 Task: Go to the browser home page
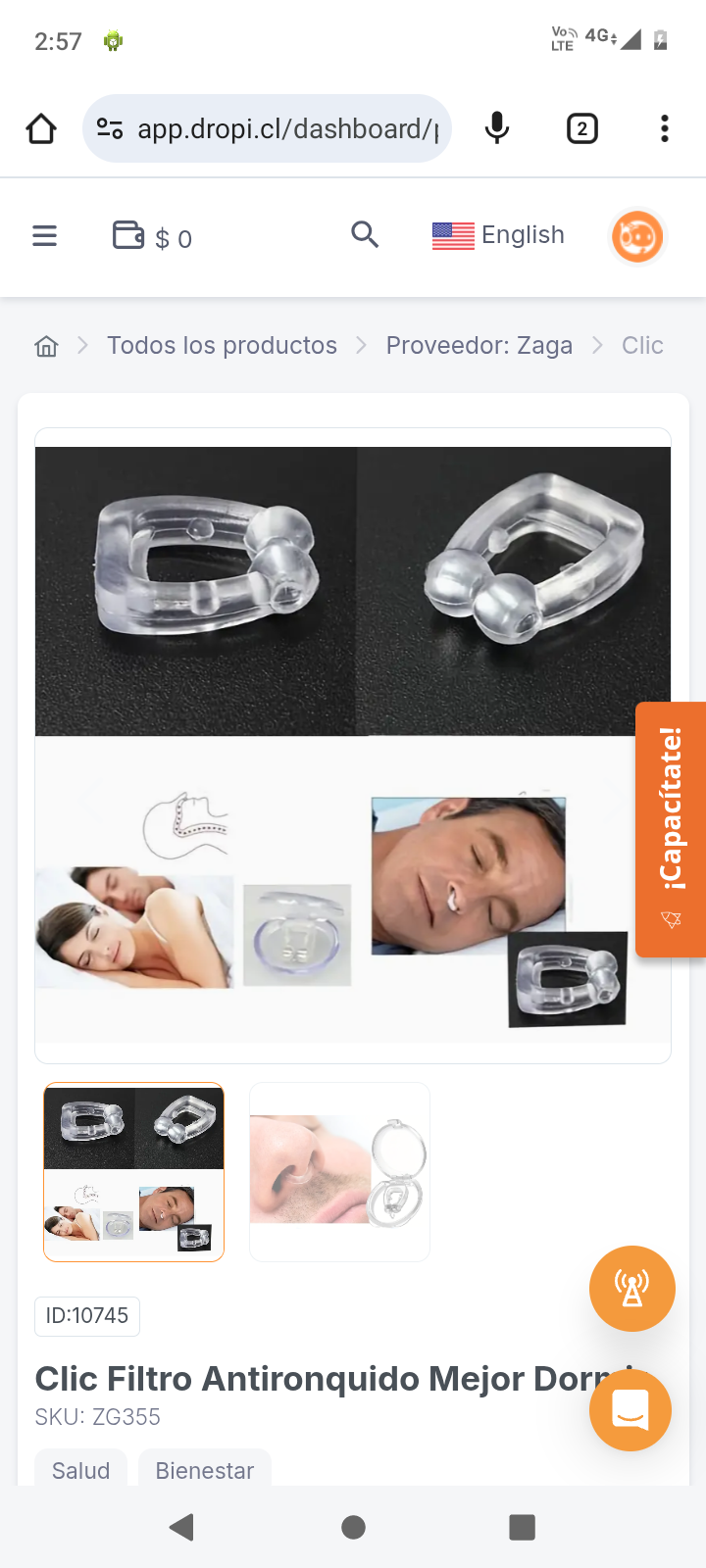[x=41, y=128]
